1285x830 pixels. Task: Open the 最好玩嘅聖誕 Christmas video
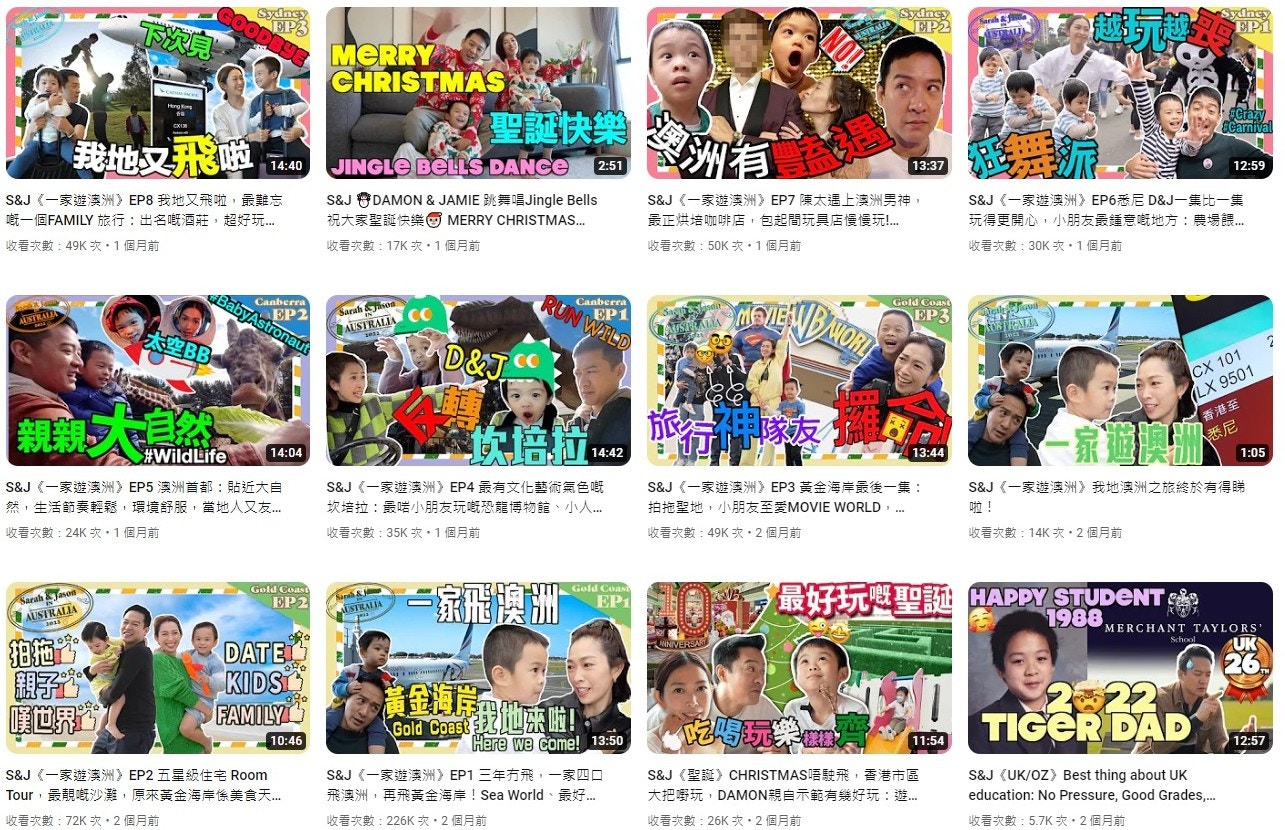tap(799, 667)
